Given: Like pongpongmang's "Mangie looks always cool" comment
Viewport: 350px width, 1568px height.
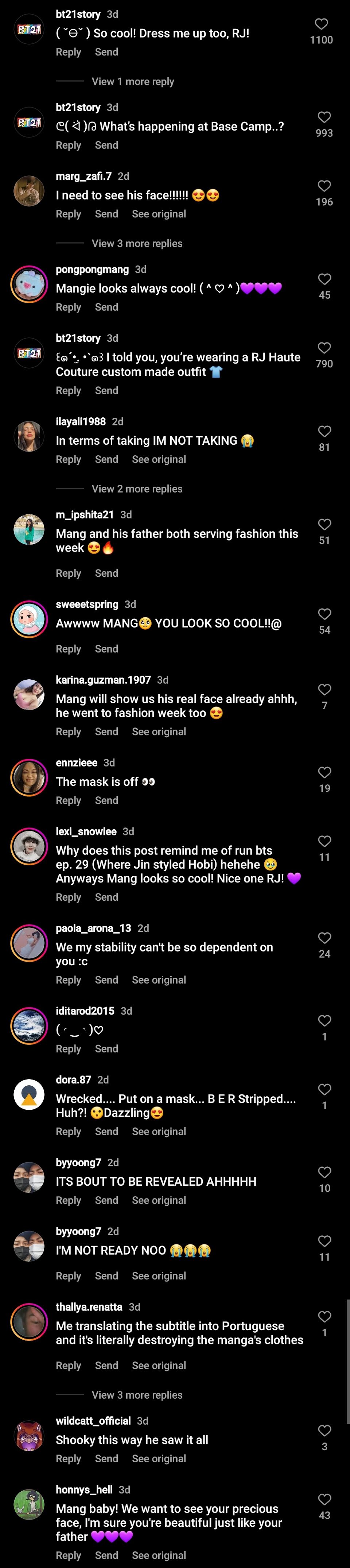Looking at the screenshot, I should coord(324,279).
